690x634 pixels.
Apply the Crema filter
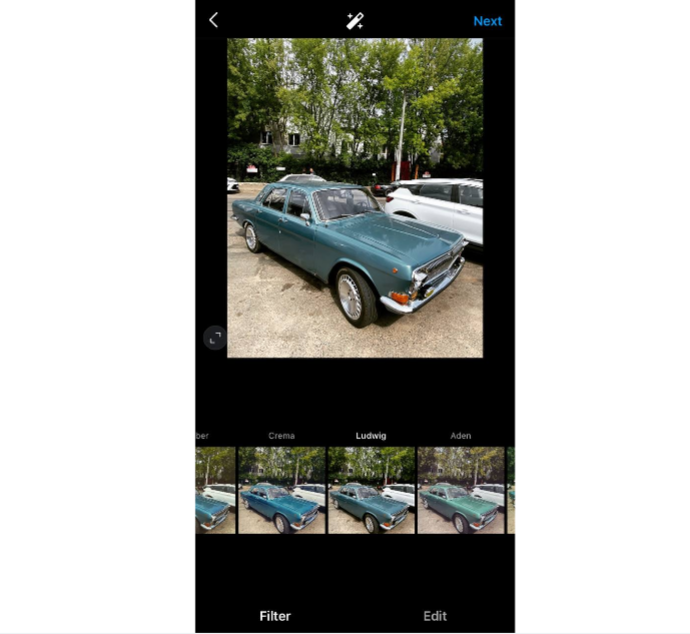pos(281,490)
